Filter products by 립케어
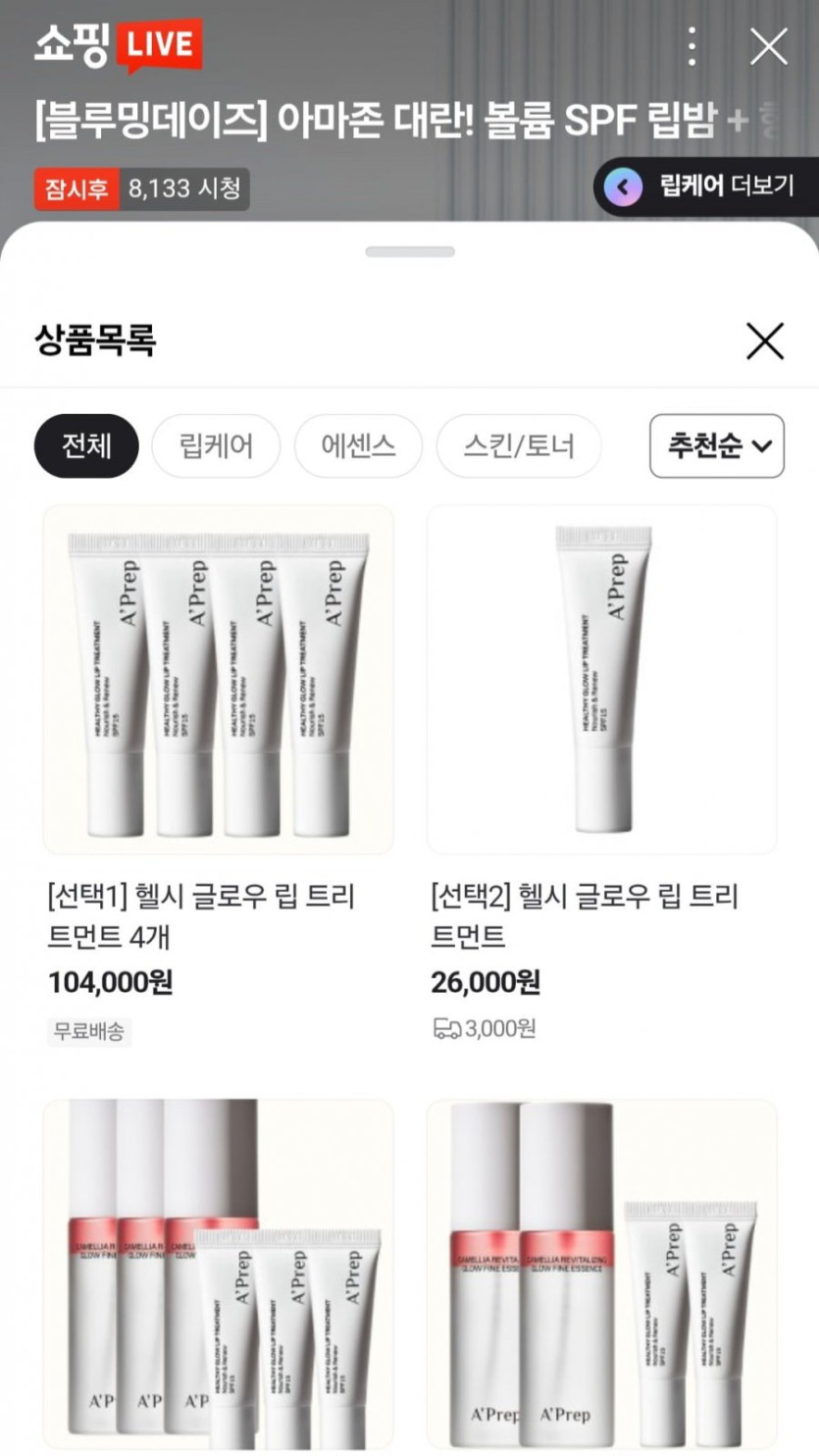819x1456 pixels. (216, 446)
